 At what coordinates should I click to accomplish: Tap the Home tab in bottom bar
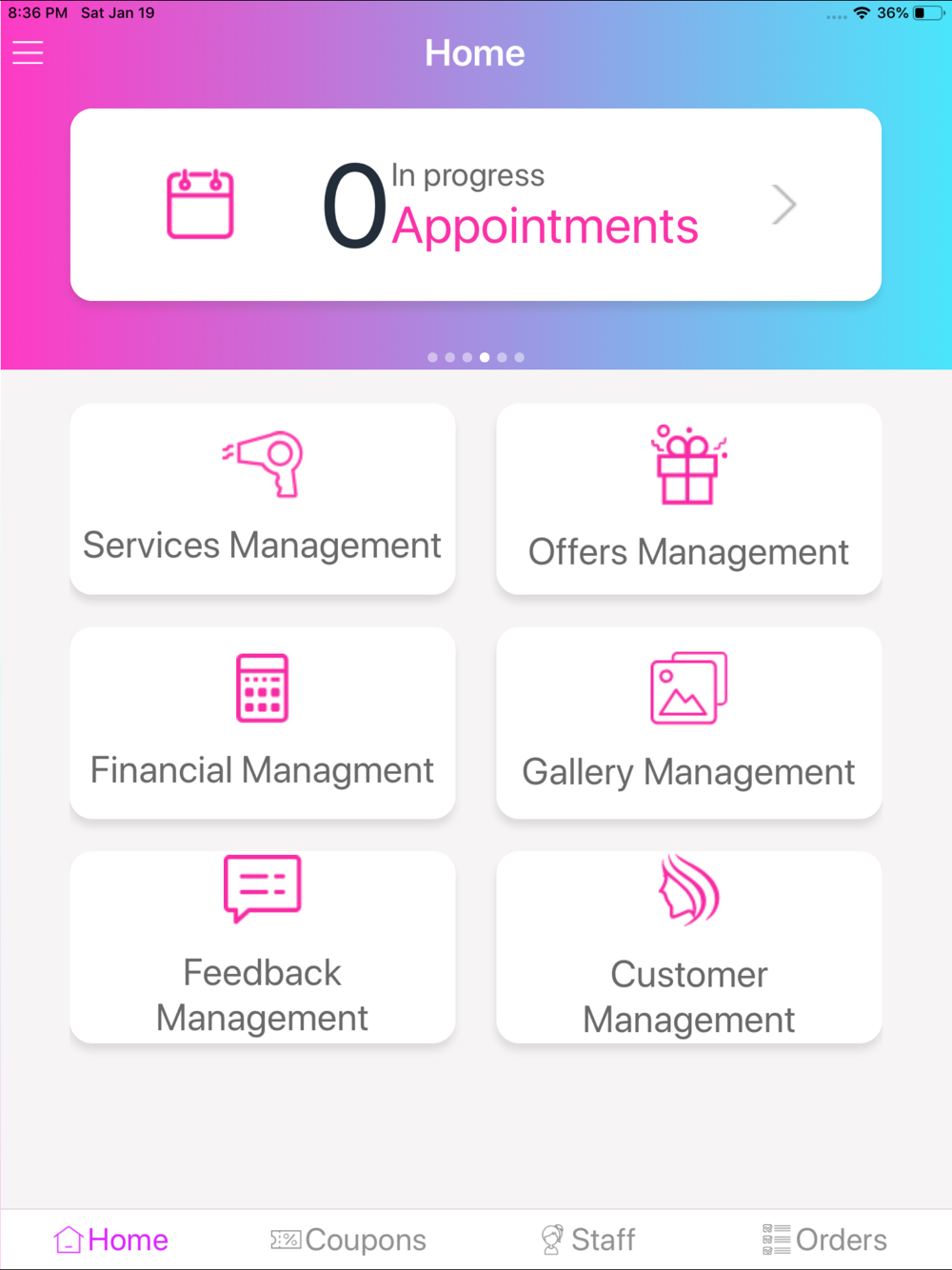[111, 1240]
